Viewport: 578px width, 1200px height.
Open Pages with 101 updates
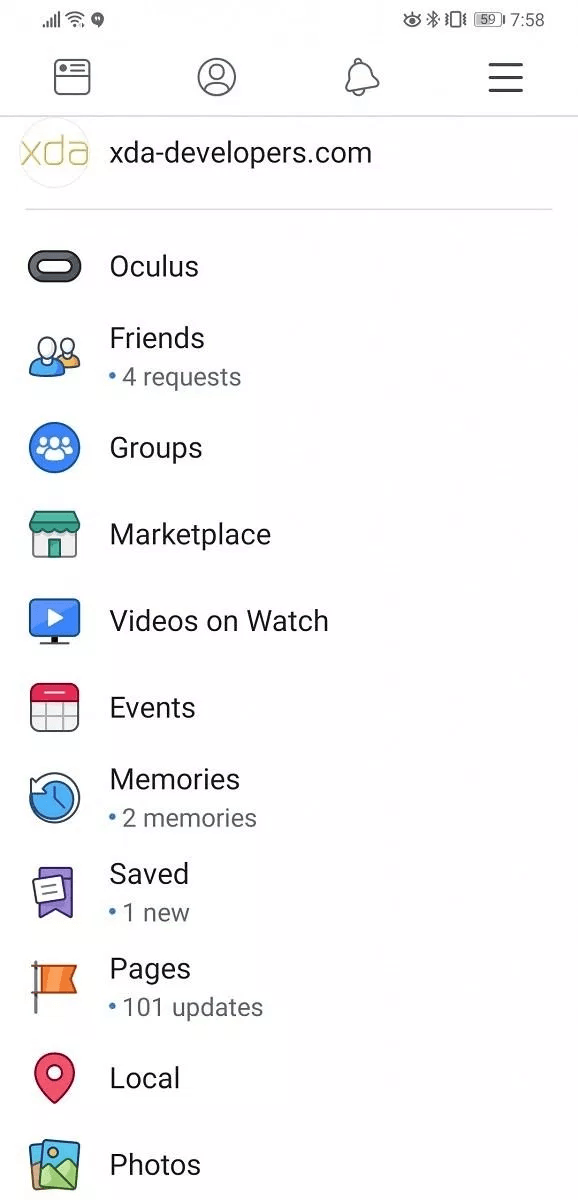[289, 987]
